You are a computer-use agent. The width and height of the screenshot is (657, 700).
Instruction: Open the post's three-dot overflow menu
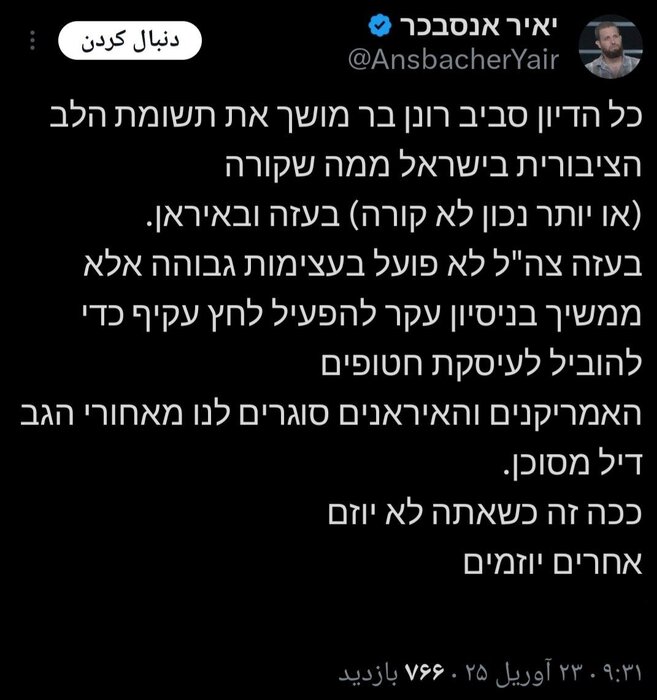34,44
